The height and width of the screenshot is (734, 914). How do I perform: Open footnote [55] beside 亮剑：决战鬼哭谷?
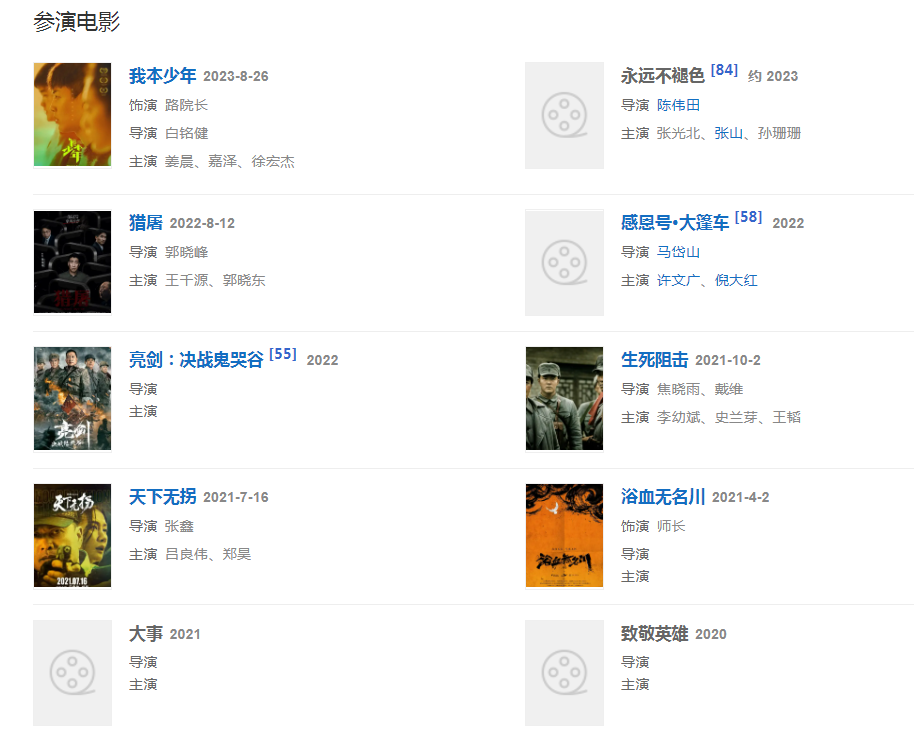283,354
